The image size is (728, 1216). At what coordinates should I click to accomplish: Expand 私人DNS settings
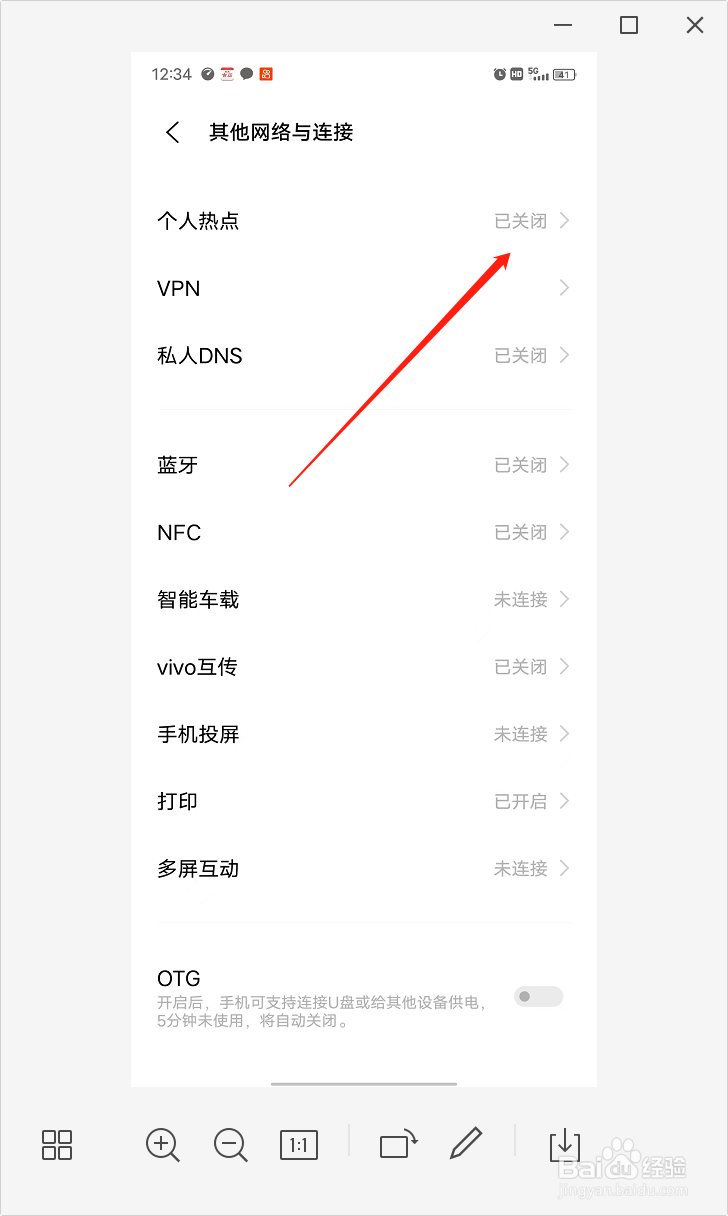364,355
